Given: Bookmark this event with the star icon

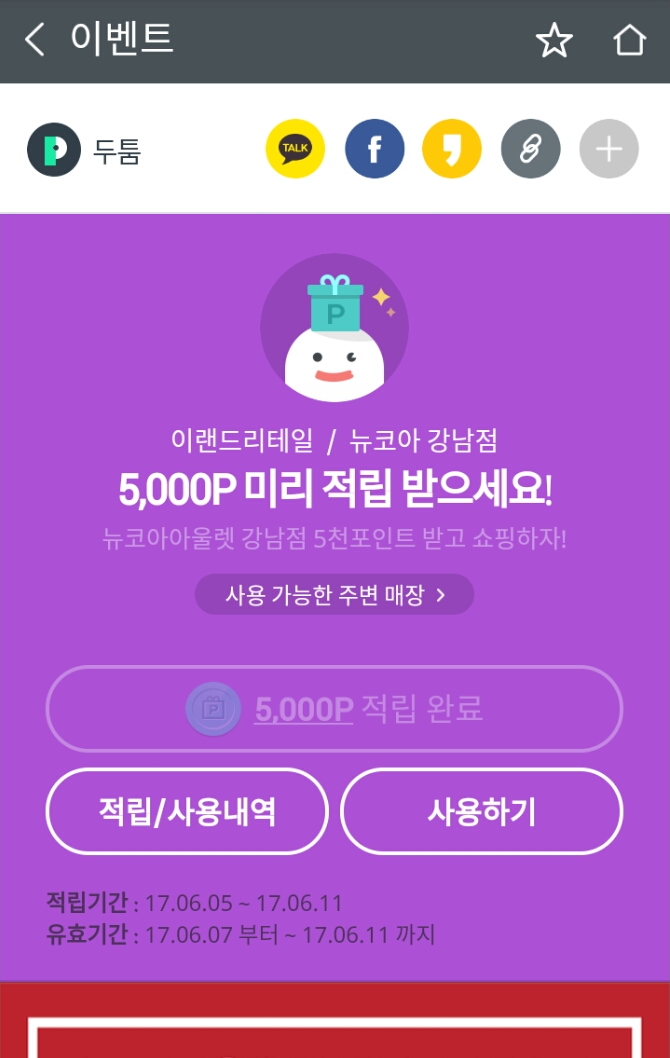Looking at the screenshot, I should pyautogui.click(x=554, y=41).
